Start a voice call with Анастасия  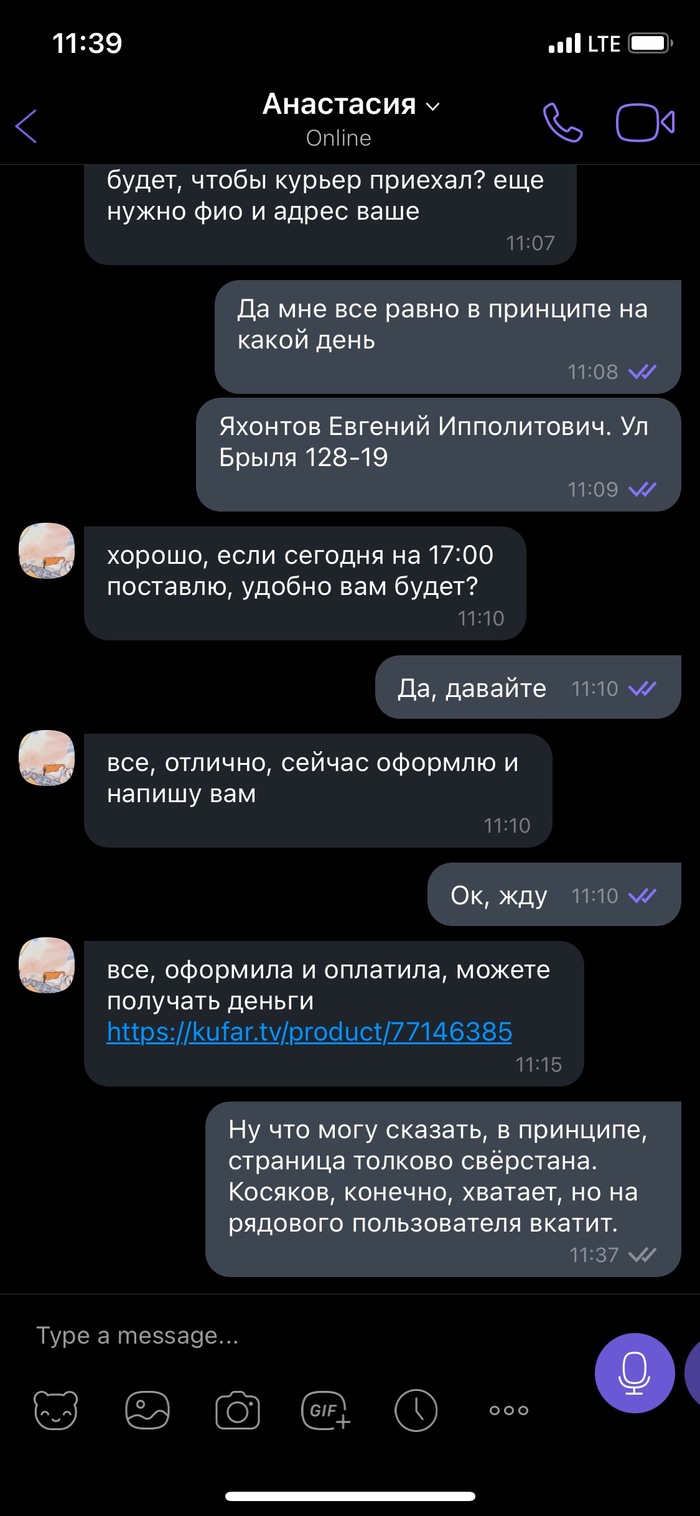(562, 123)
